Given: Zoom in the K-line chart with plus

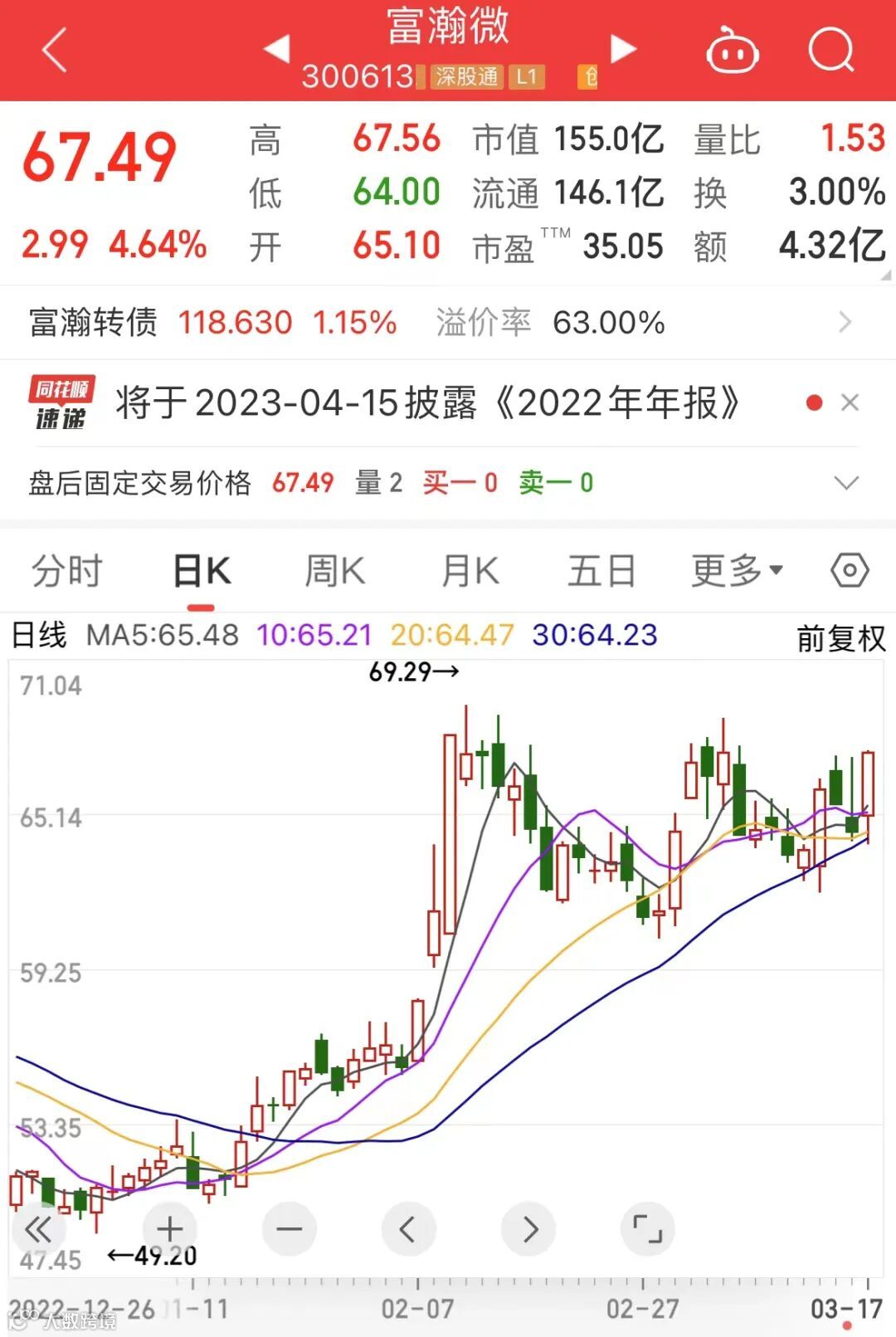Looking at the screenshot, I should point(169,1228).
